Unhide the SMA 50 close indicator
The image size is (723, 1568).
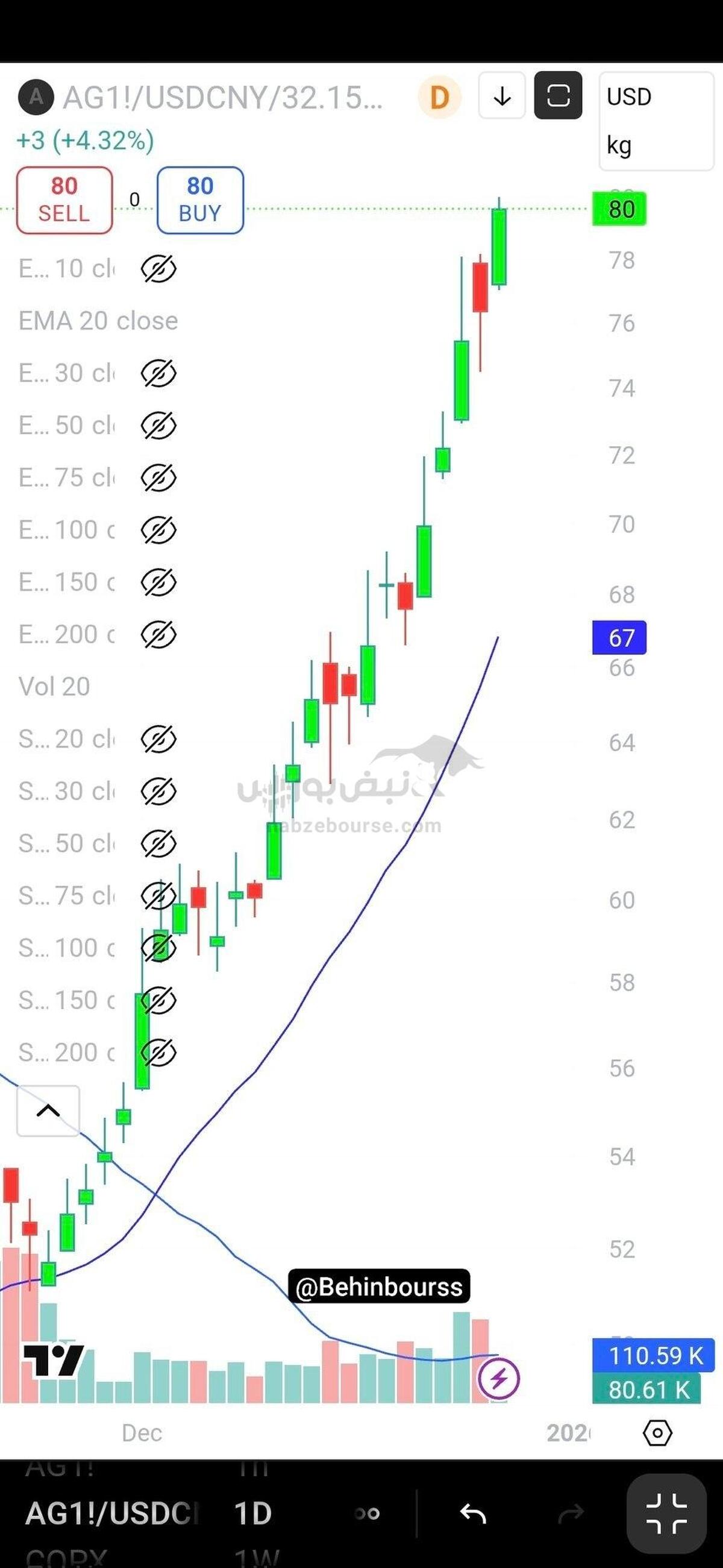point(158,843)
